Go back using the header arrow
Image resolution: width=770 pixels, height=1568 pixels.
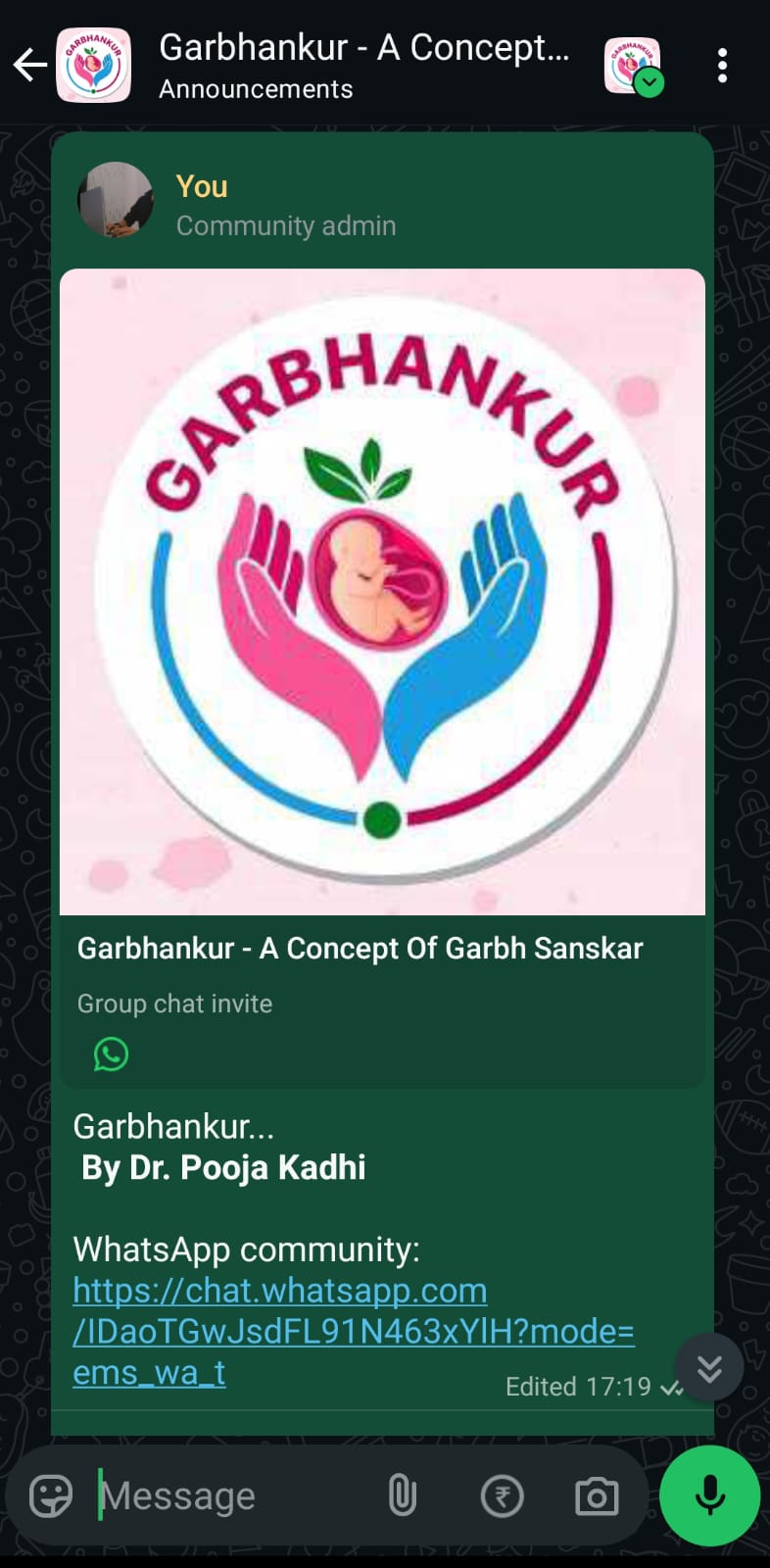point(29,66)
